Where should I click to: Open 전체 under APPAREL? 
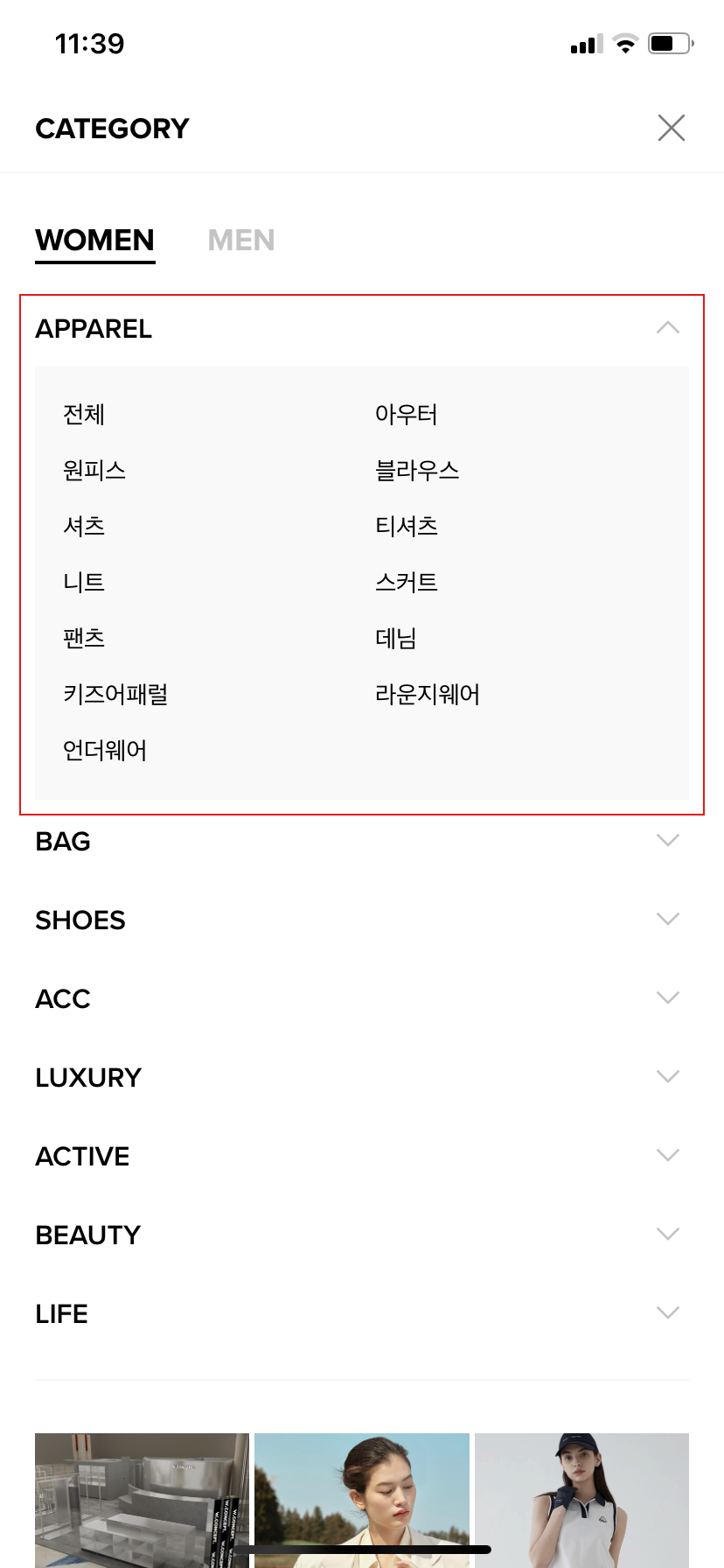coord(84,414)
